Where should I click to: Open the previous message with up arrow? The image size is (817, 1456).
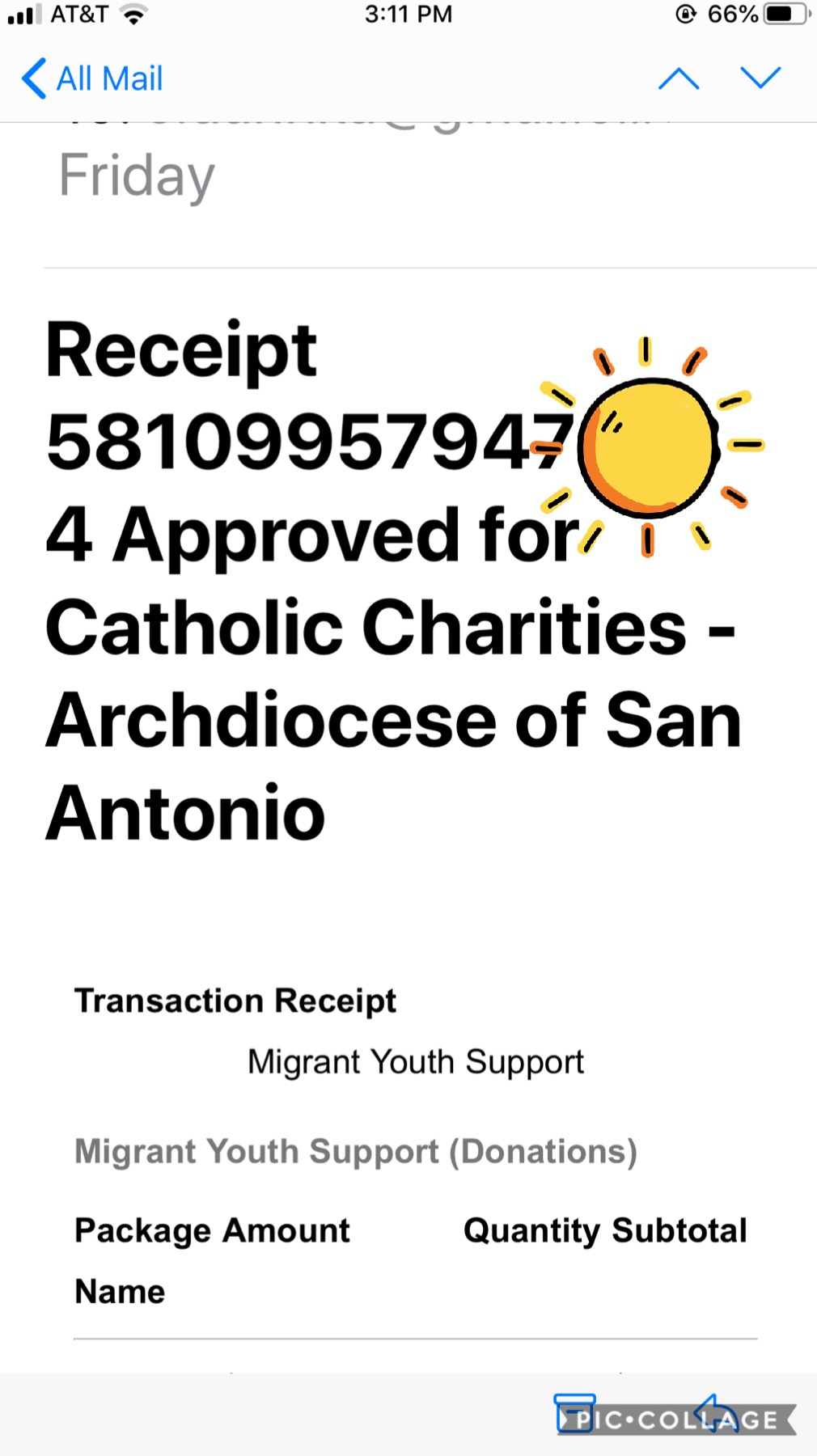679,78
